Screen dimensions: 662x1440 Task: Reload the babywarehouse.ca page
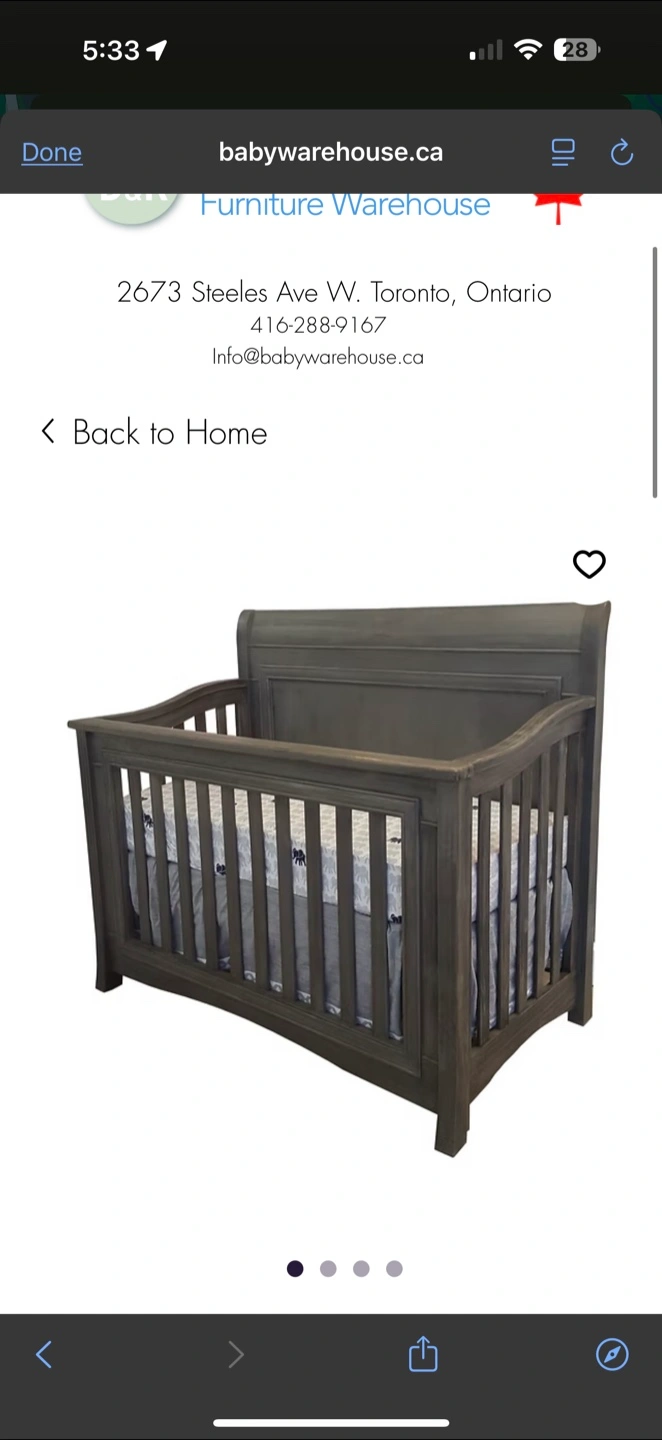(622, 152)
